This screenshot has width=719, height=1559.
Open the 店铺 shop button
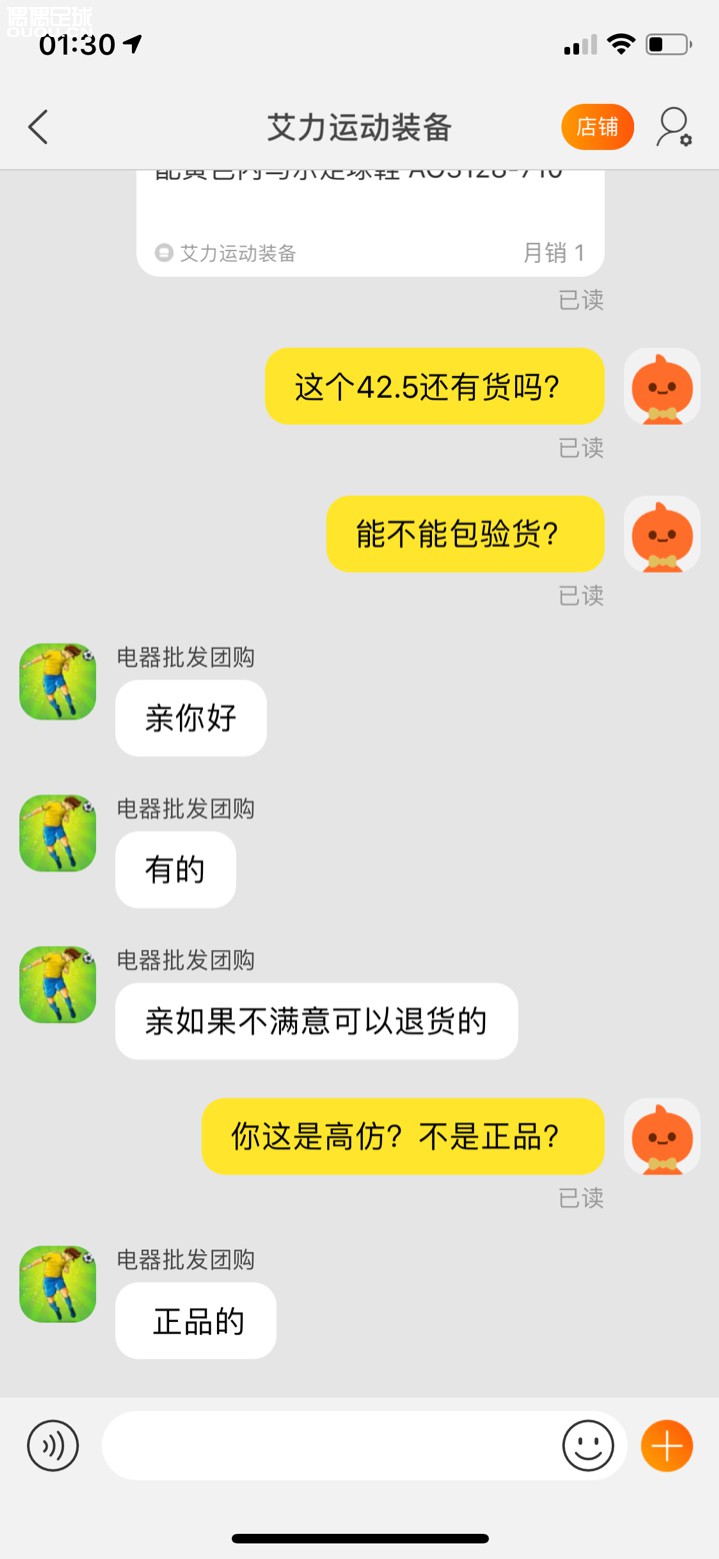click(x=597, y=127)
